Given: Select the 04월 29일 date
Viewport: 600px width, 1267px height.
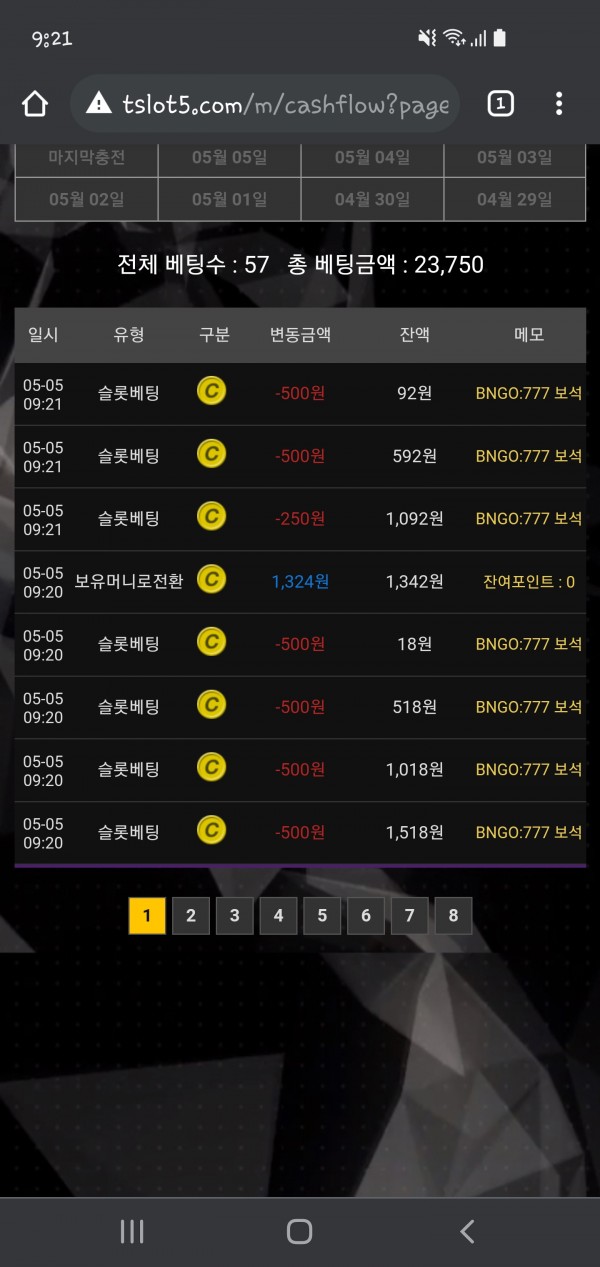Looking at the screenshot, I should pyautogui.click(x=514, y=199).
